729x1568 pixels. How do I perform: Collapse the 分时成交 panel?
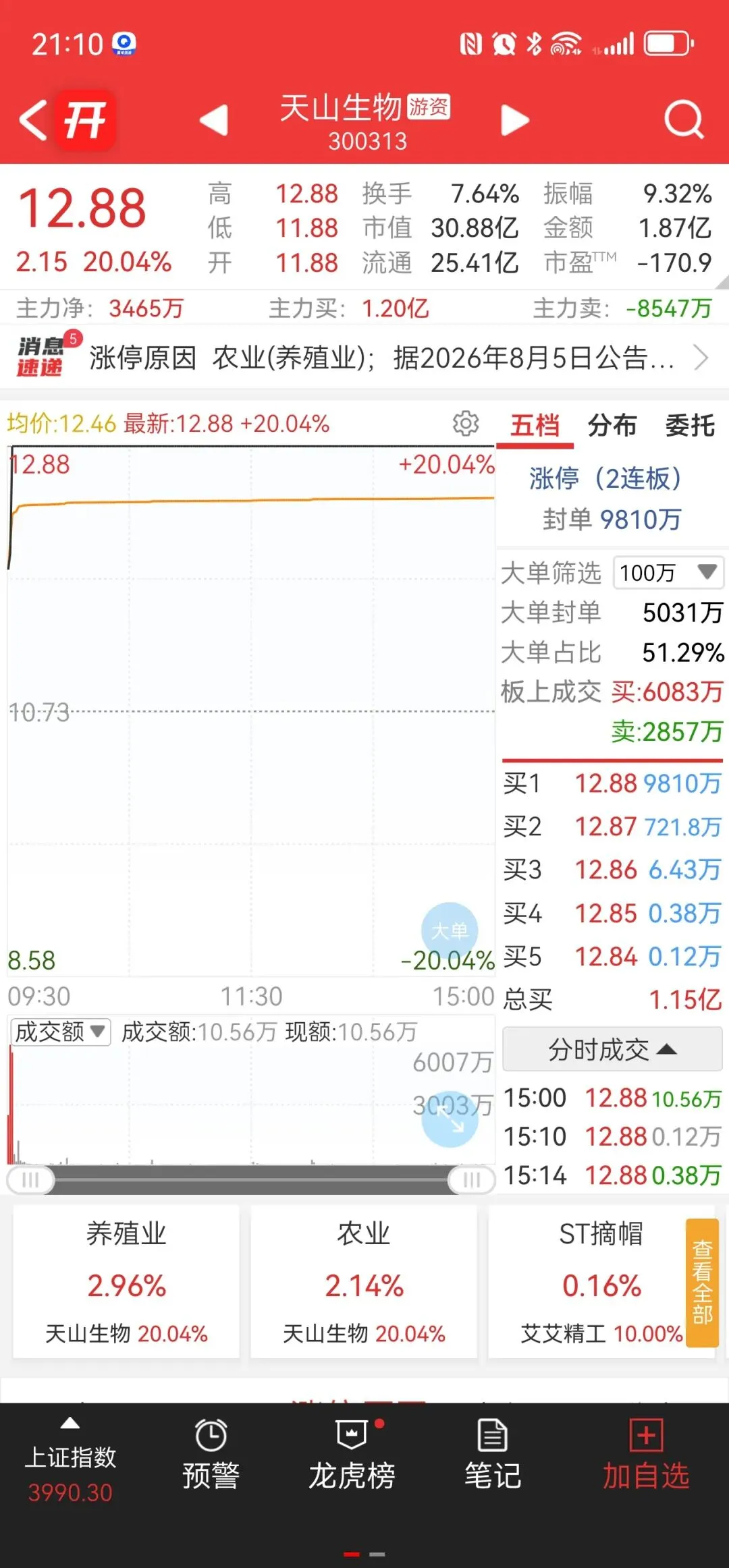pos(612,1049)
